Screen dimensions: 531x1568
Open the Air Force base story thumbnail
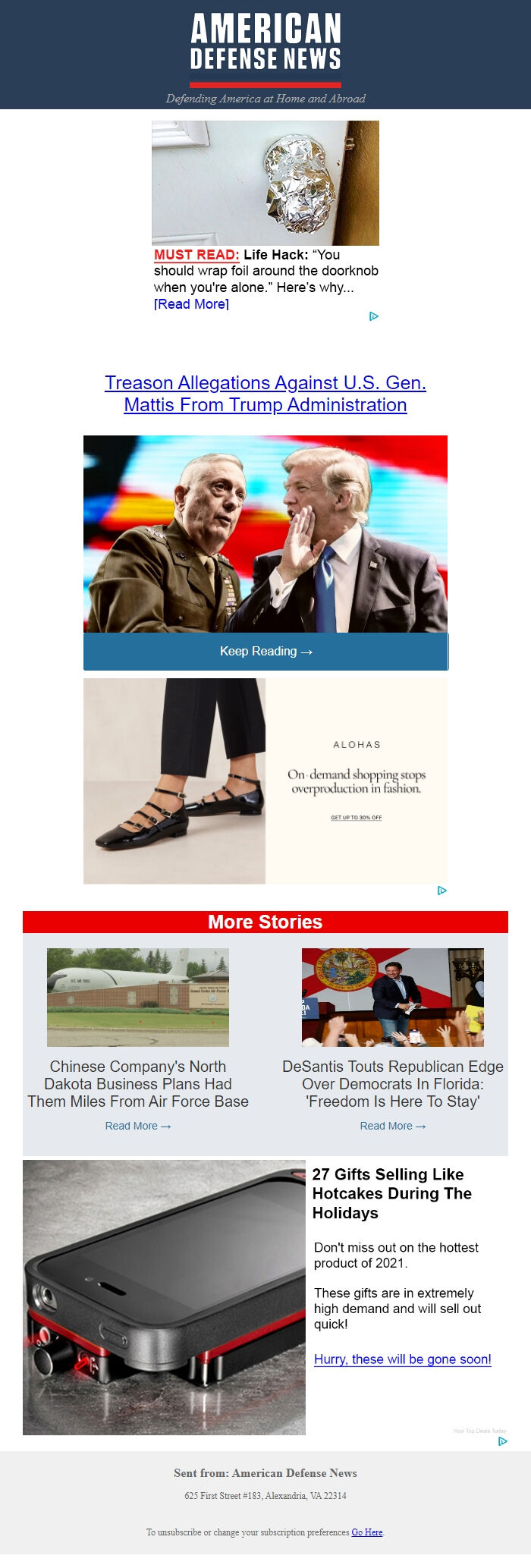pyautogui.click(x=138, y=998)
